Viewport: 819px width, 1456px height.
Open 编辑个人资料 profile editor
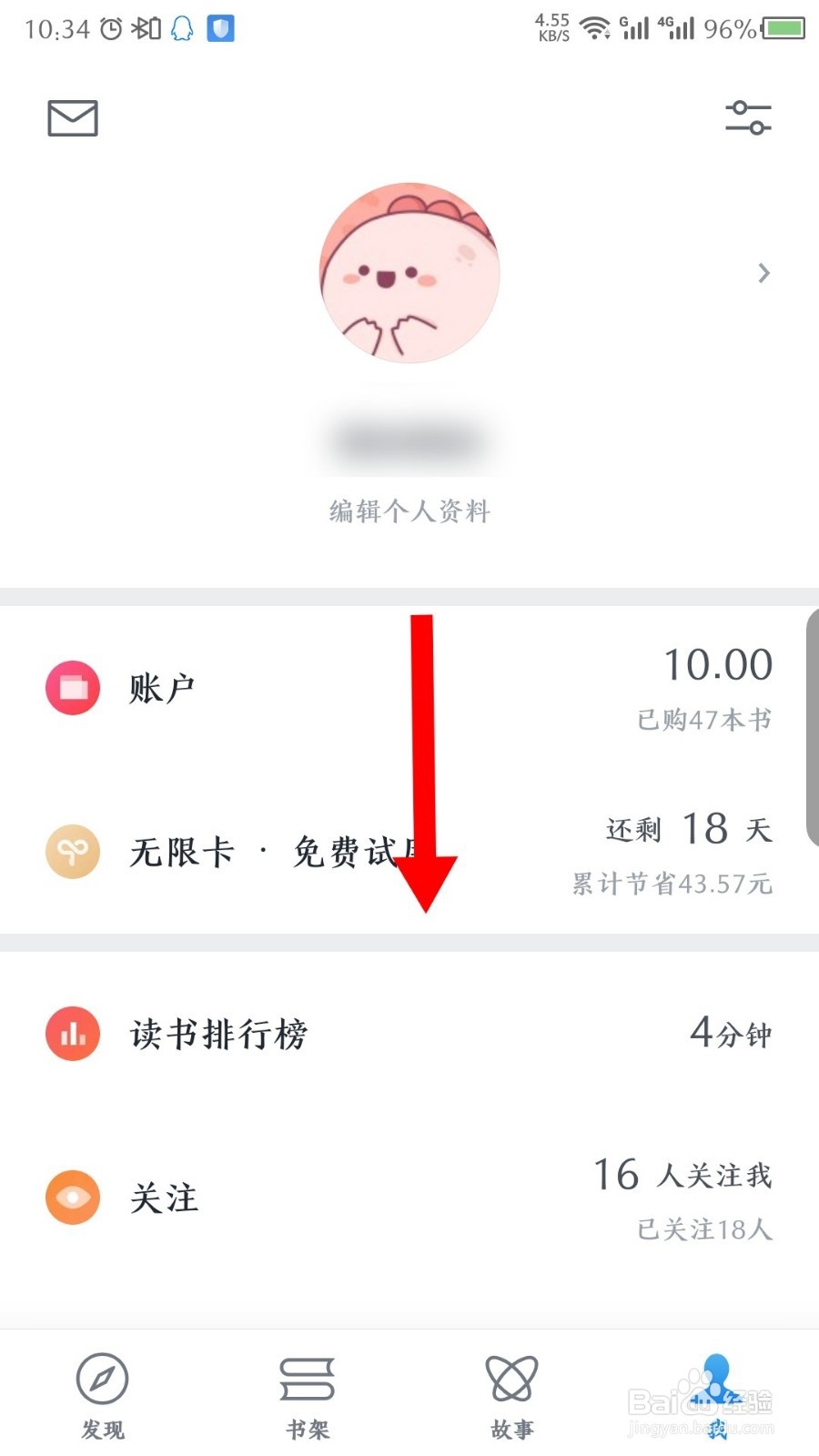point(409,511)
